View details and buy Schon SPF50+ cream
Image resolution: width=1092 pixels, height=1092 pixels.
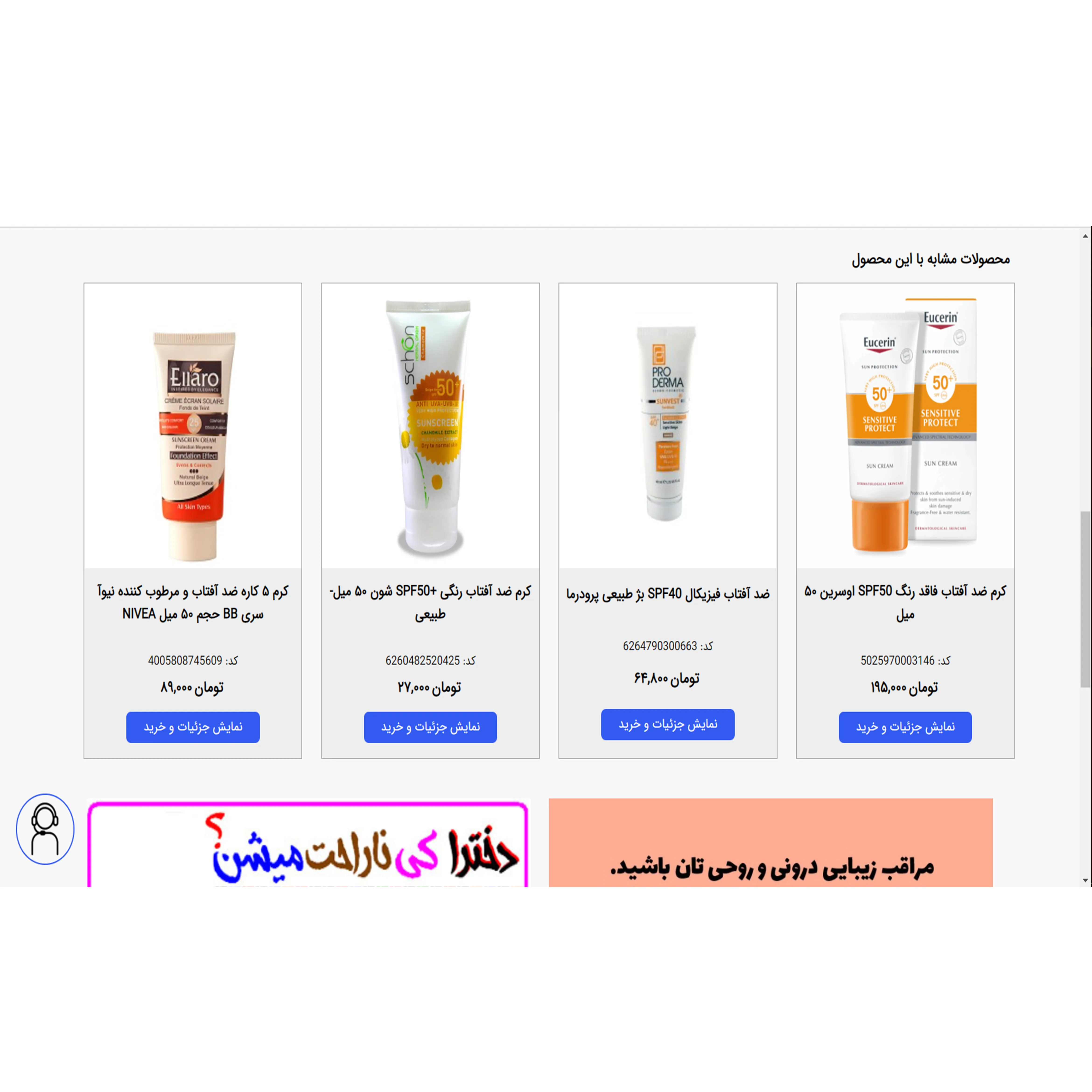click(430, 727)
